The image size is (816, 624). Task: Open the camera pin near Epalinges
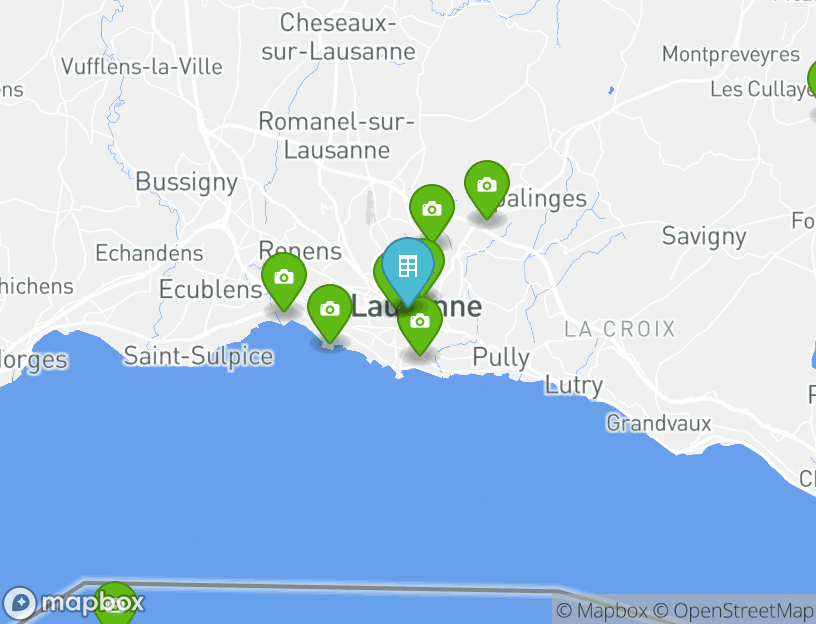click(x=487, y=186)
